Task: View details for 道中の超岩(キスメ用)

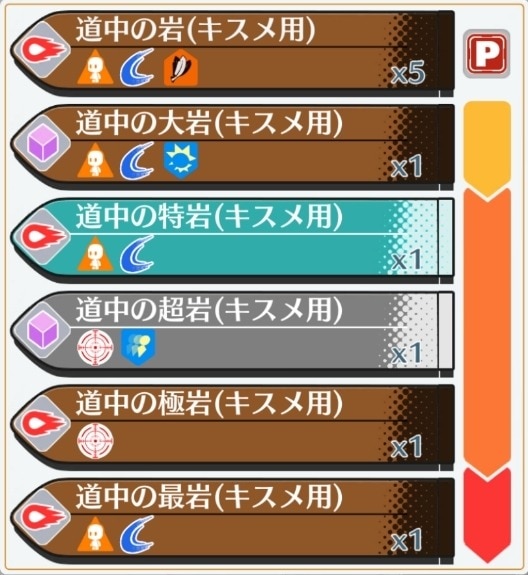Action: [x=232, y=334]
